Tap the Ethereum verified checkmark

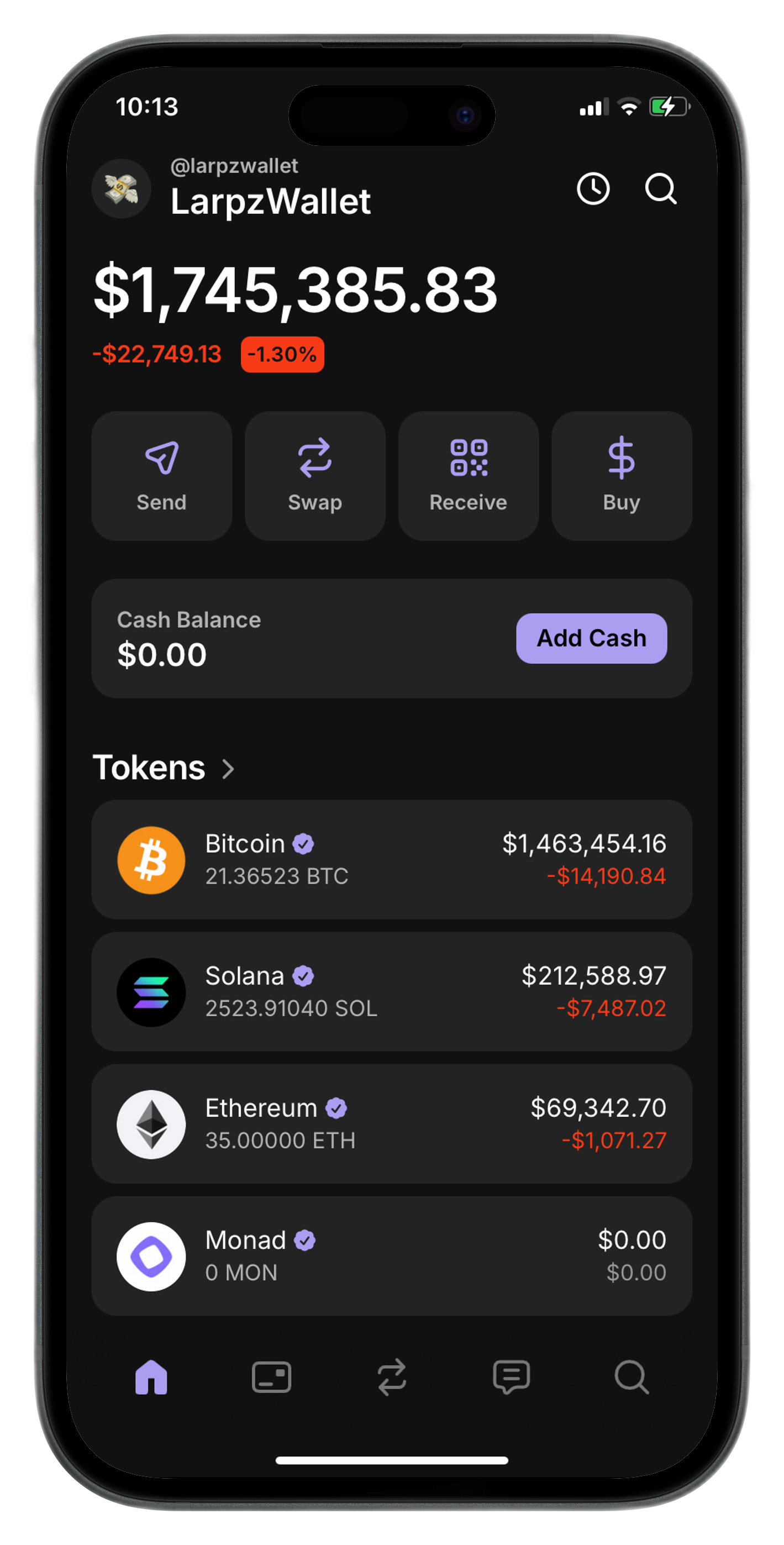point(337,1108)
